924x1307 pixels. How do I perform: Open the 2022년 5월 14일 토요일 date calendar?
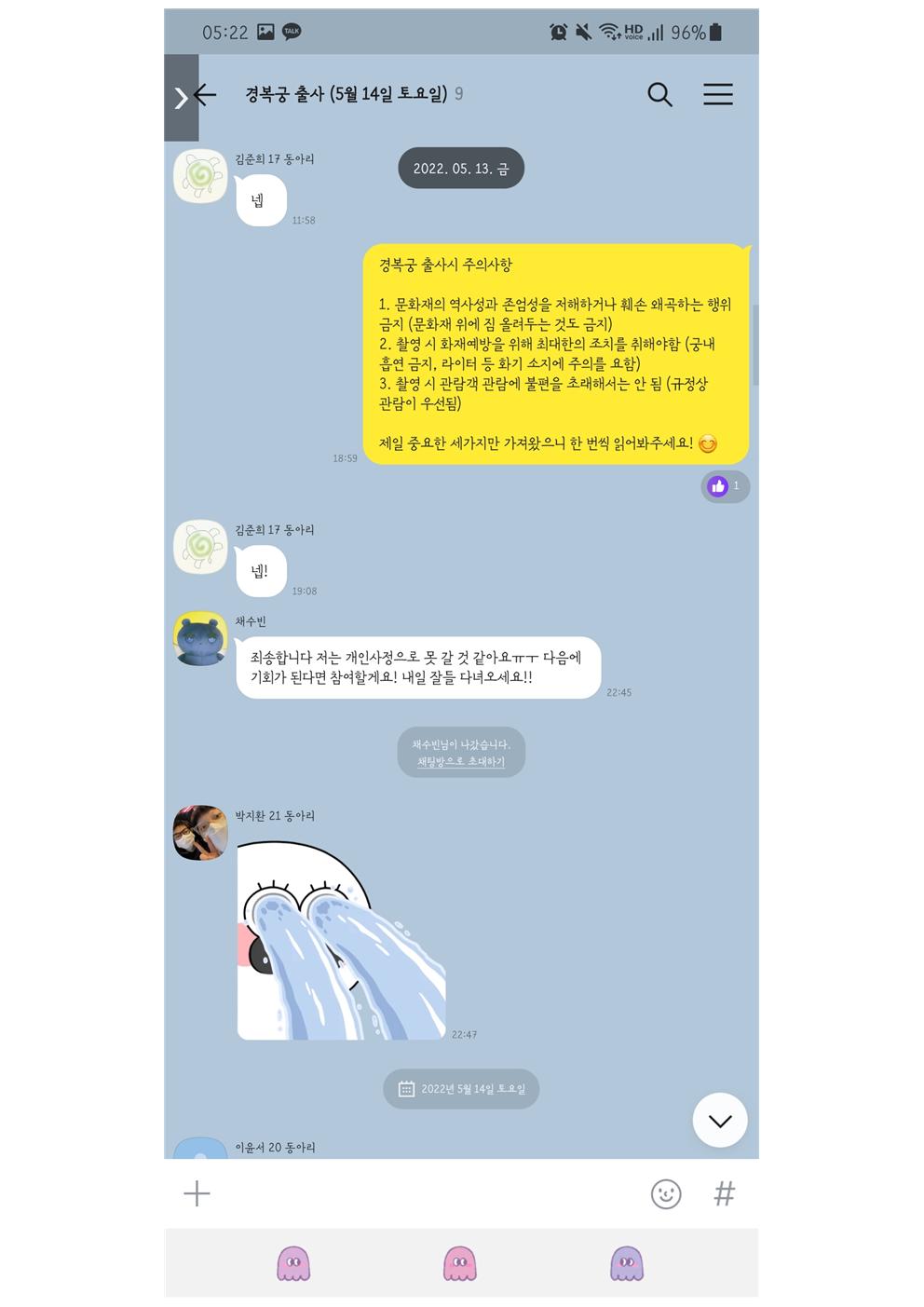461,1089
